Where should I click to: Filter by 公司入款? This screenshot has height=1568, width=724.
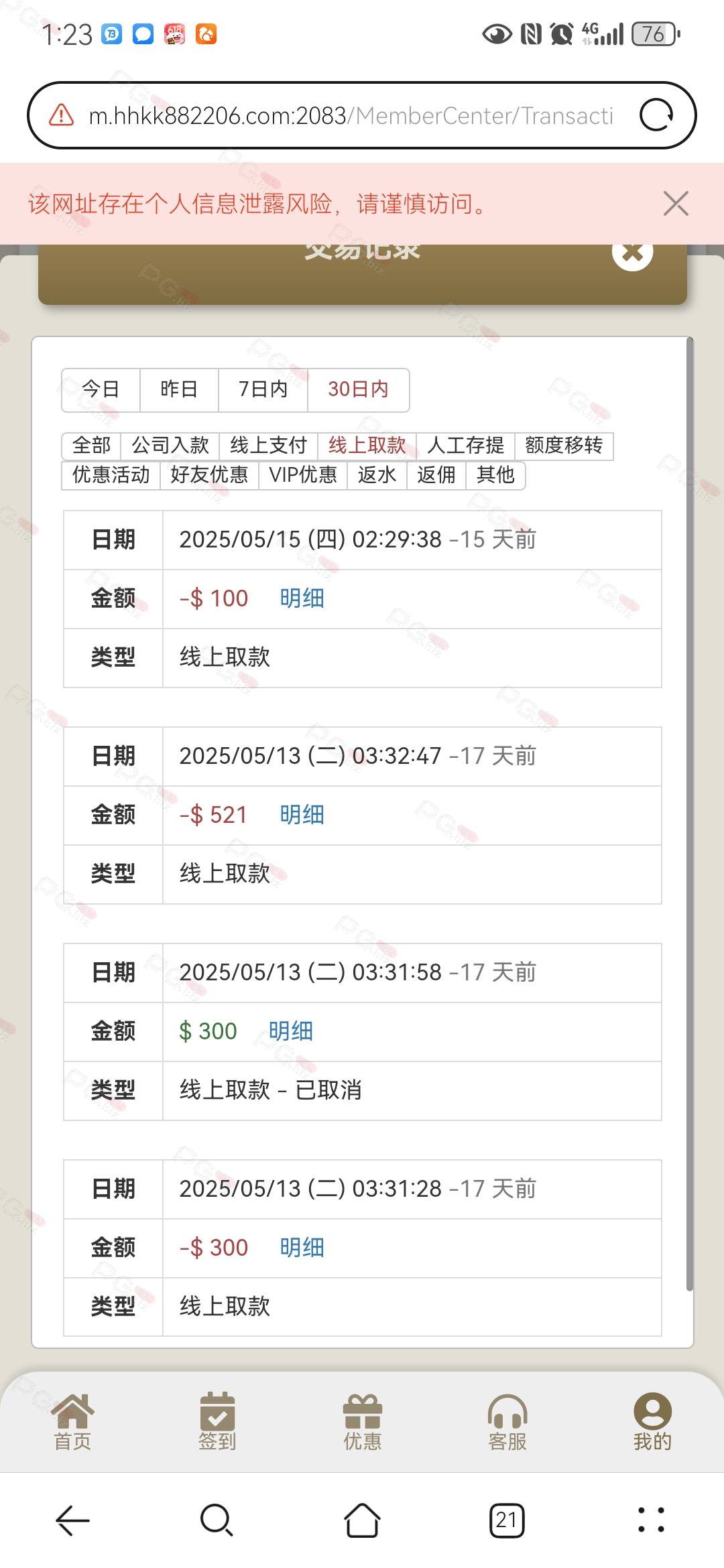point(170,446)
